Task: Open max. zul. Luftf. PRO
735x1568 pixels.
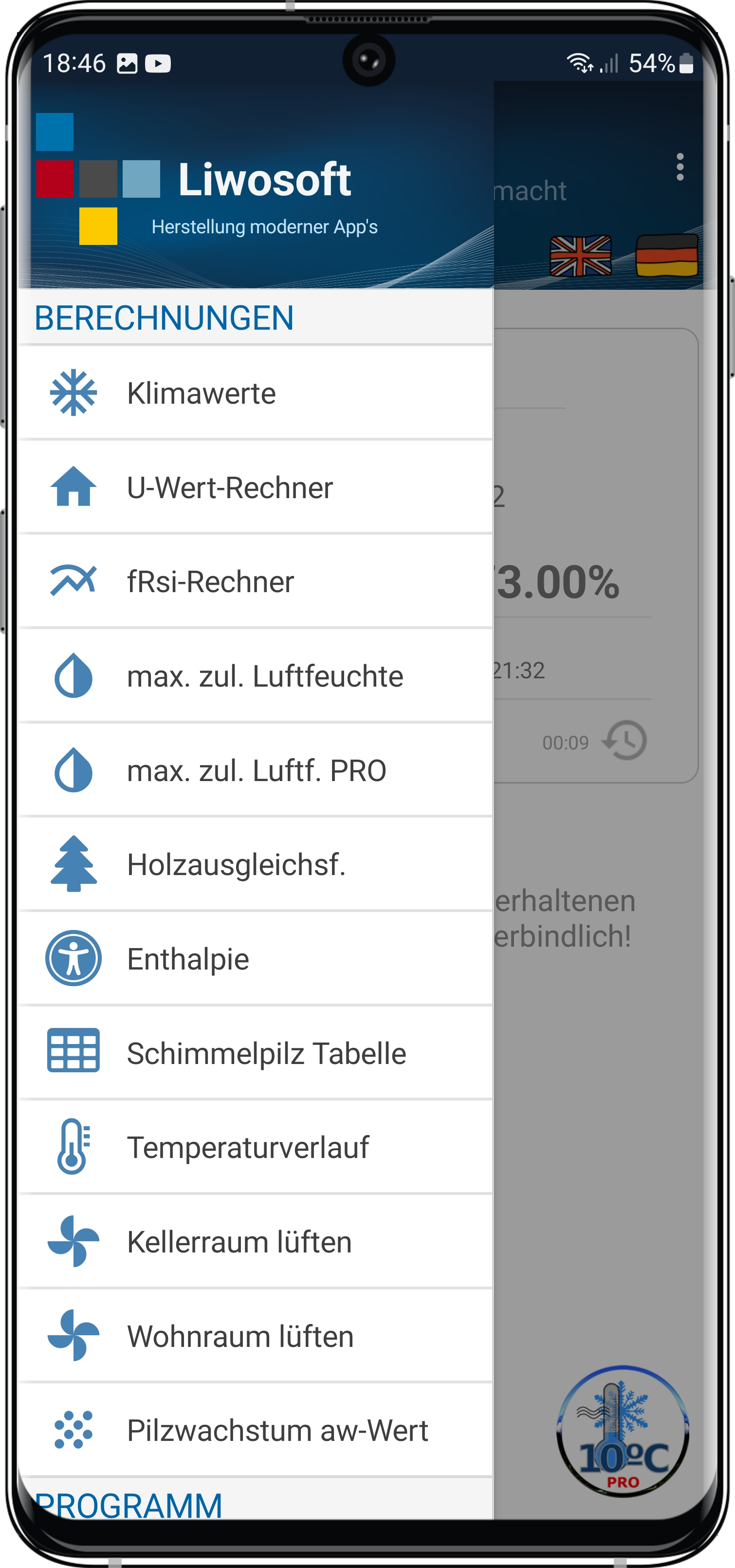Action: click(x=256, y=770)
